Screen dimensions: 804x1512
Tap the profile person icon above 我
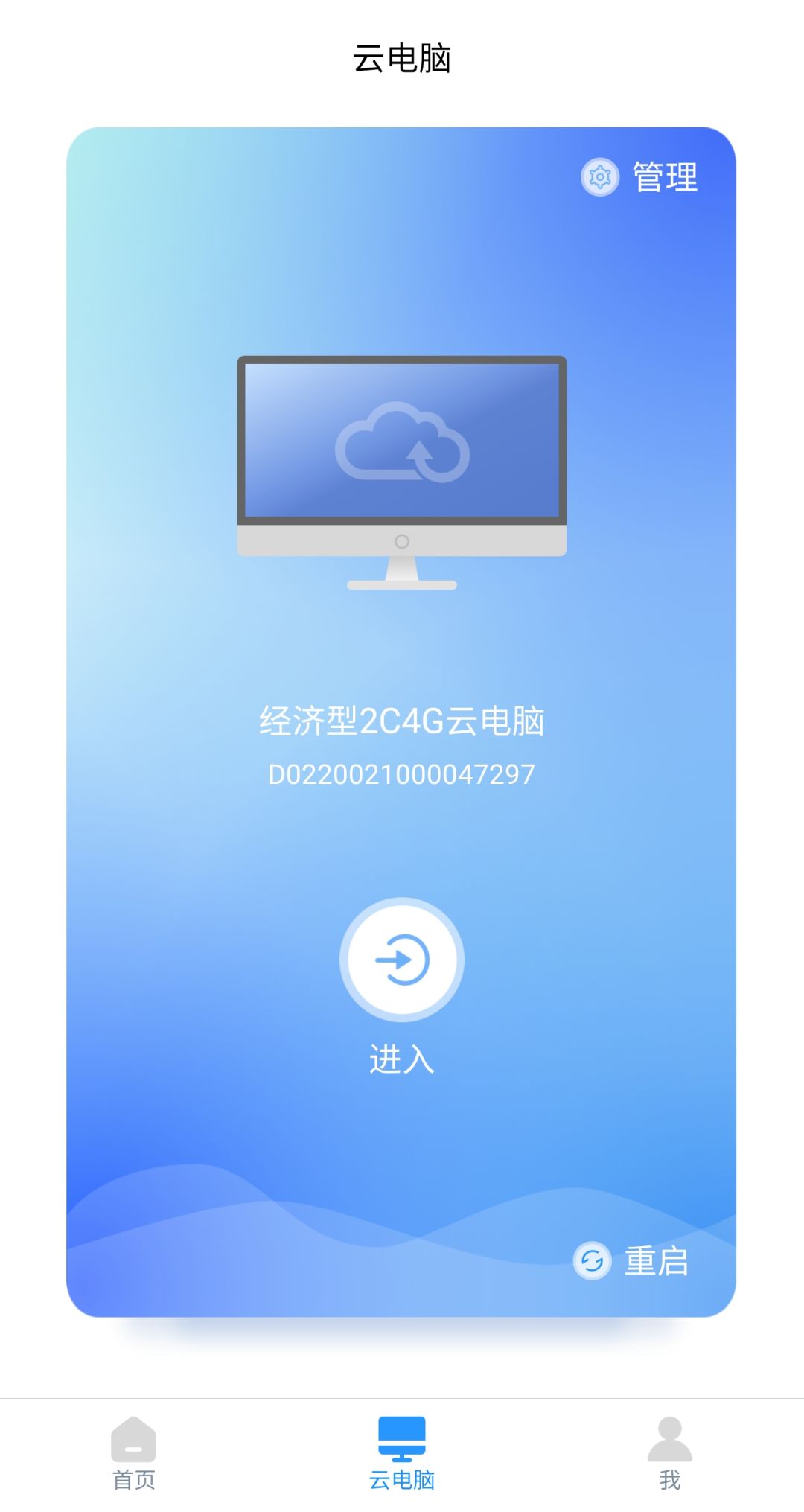(669, 1437)
